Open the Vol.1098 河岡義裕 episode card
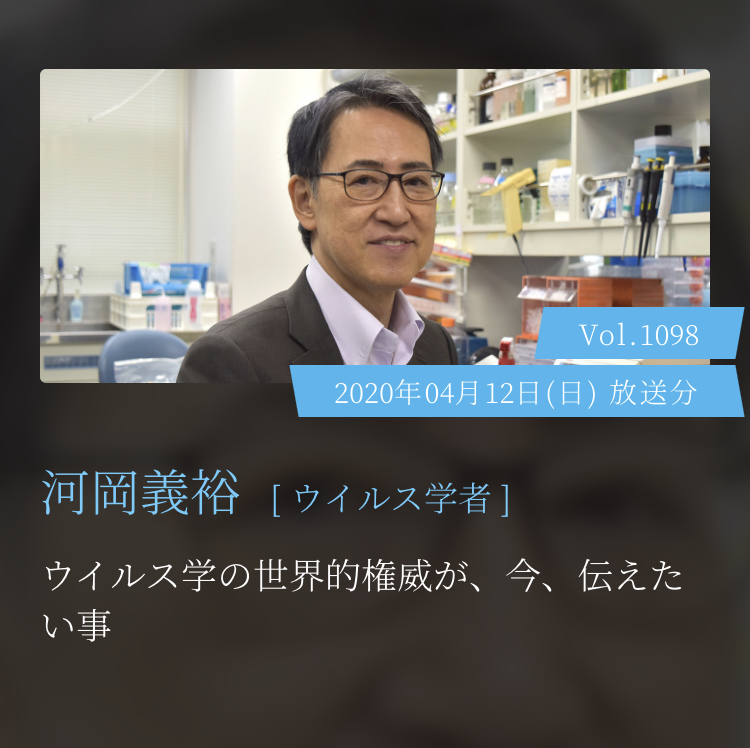The image size is (750, 748). pos(374,226)
